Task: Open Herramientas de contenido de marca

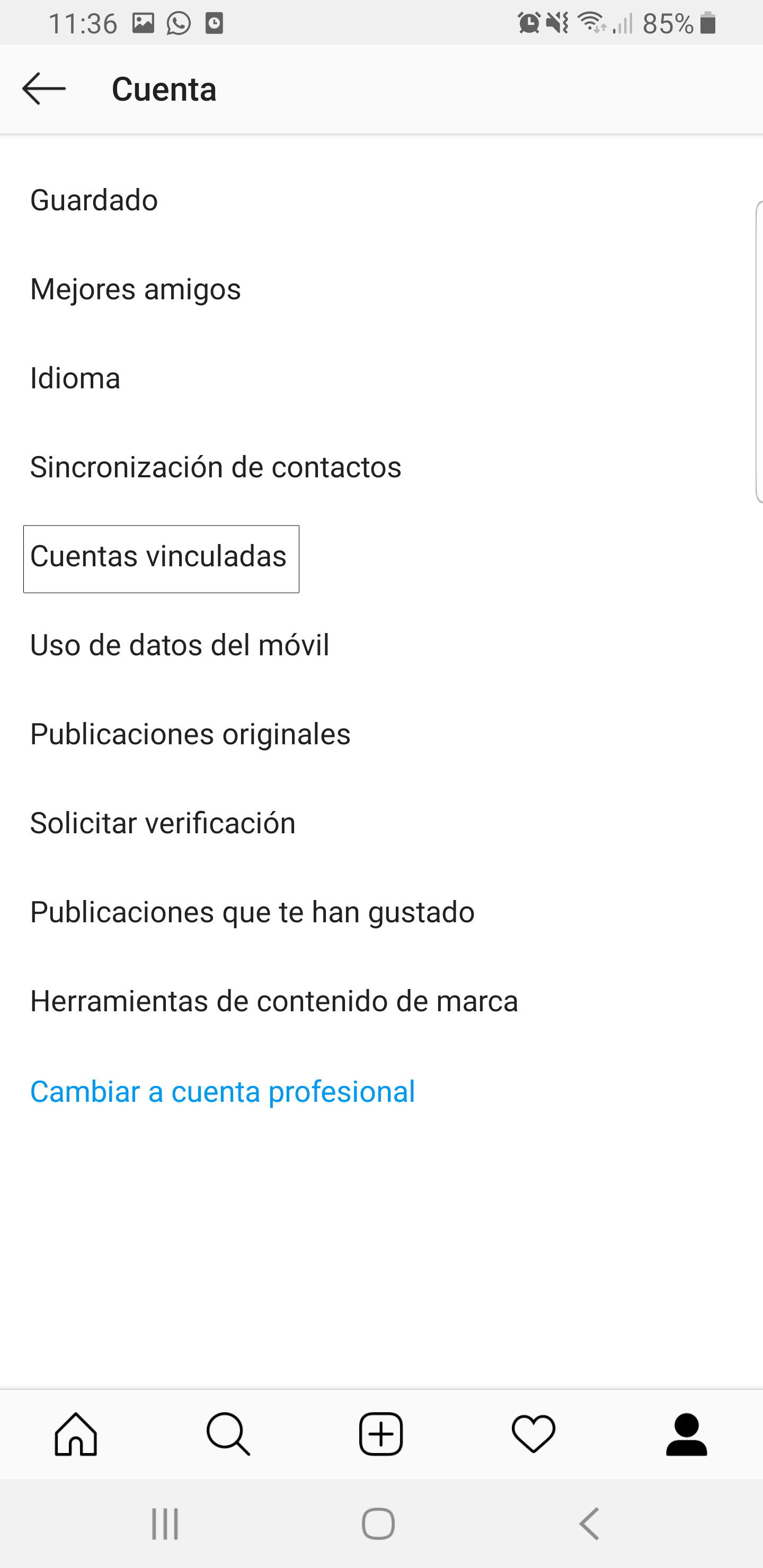Action: (381, 1001)
